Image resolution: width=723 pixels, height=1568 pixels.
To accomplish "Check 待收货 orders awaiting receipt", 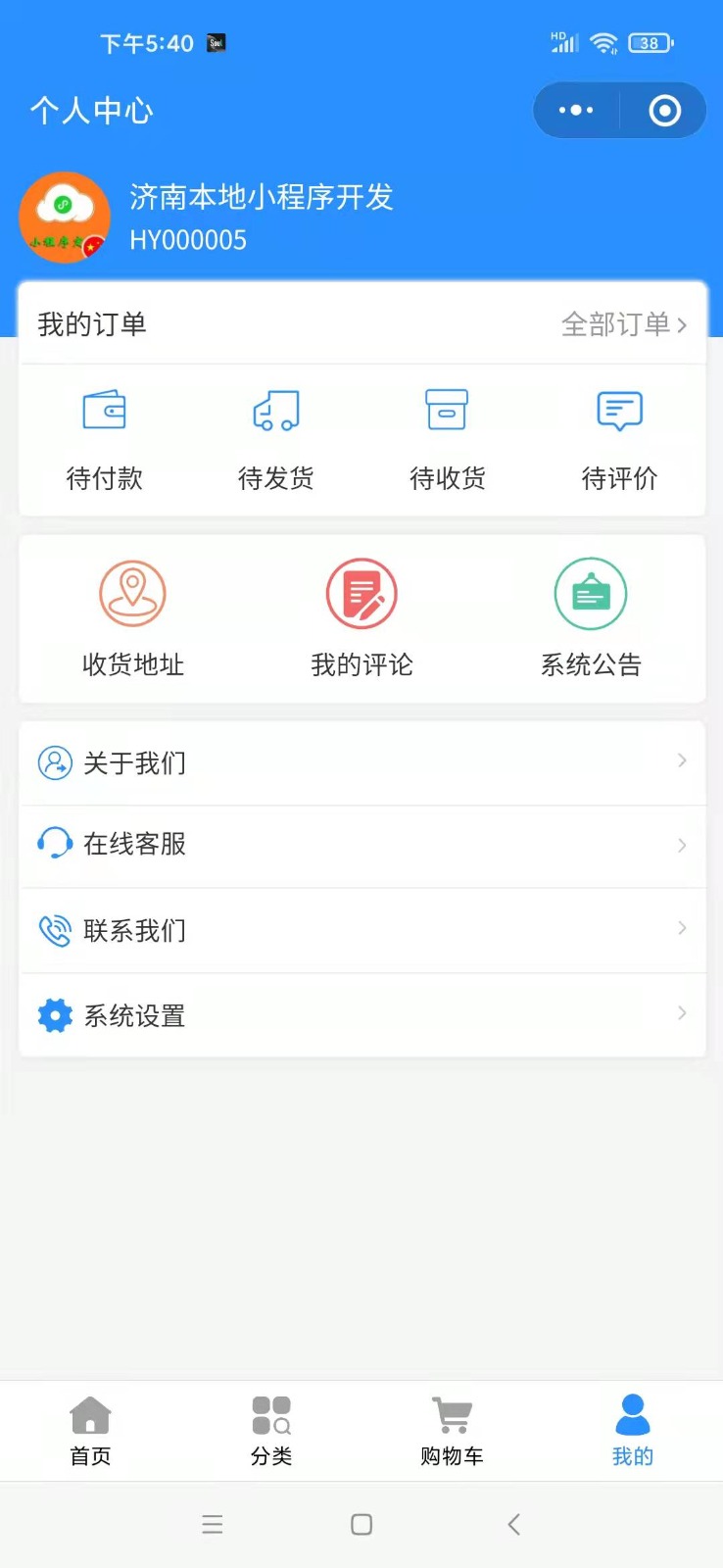I will [448, 440].
